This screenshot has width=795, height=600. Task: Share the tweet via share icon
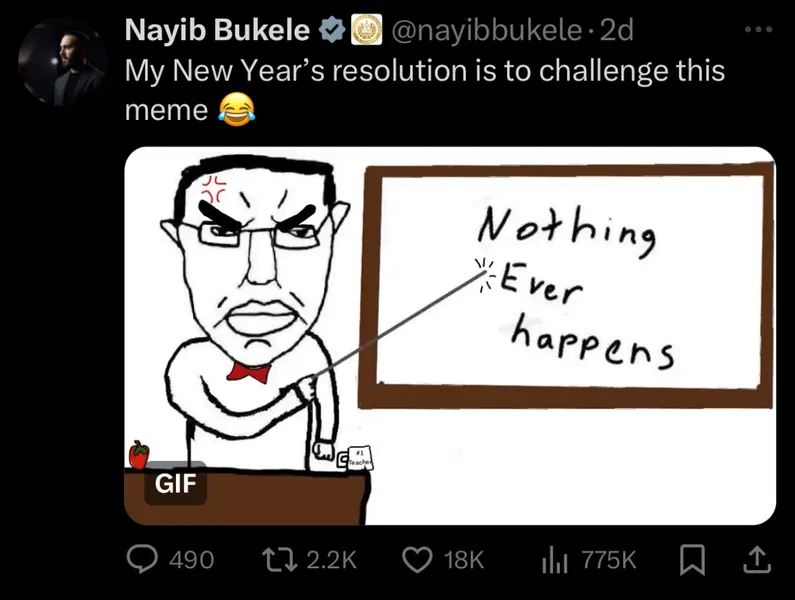coord(756,560)
